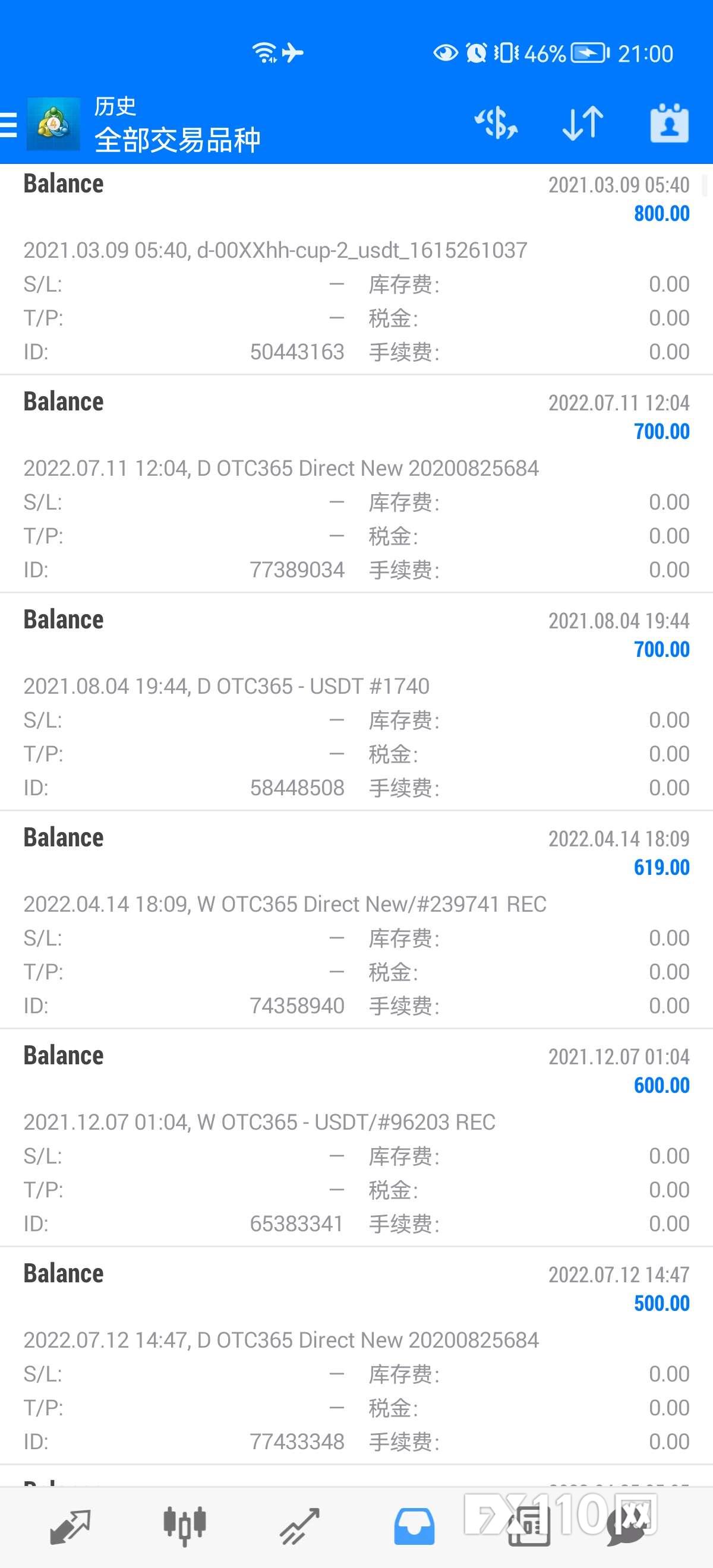The height and width of the screenshot is (1568, 713).
Task: Switch to the News tab
Action: pos(528,1526)
